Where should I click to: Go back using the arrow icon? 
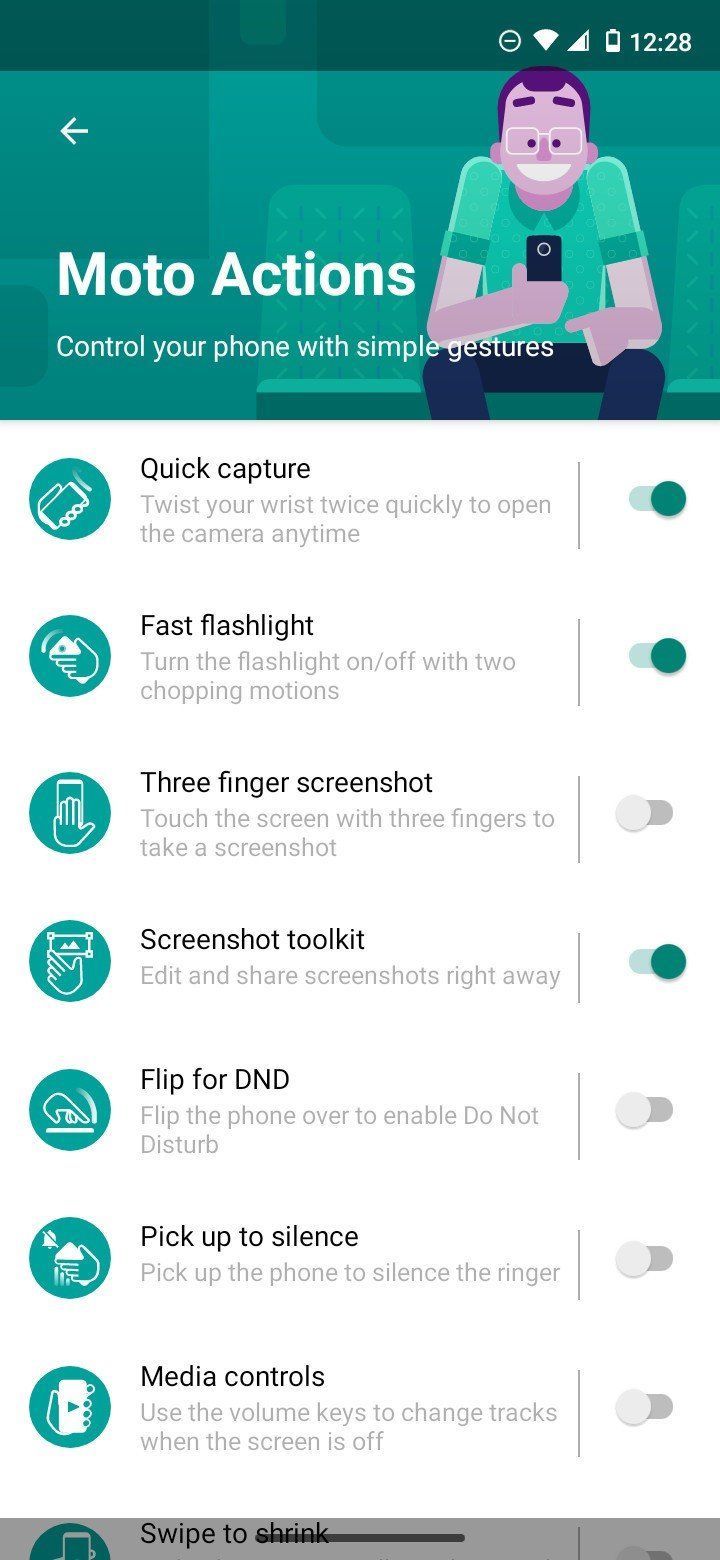coord(74,131)
